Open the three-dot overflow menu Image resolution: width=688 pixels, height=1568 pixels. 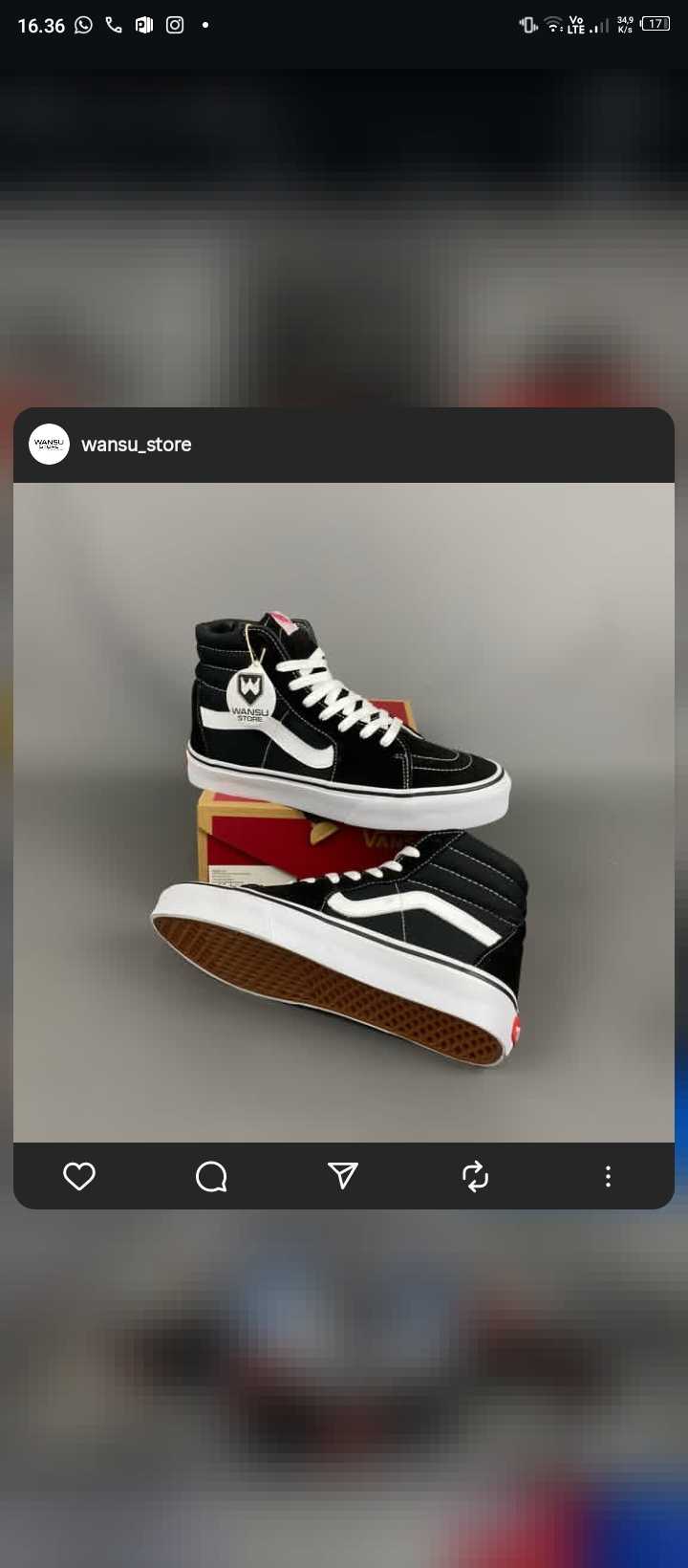[x=608, y=1176]
